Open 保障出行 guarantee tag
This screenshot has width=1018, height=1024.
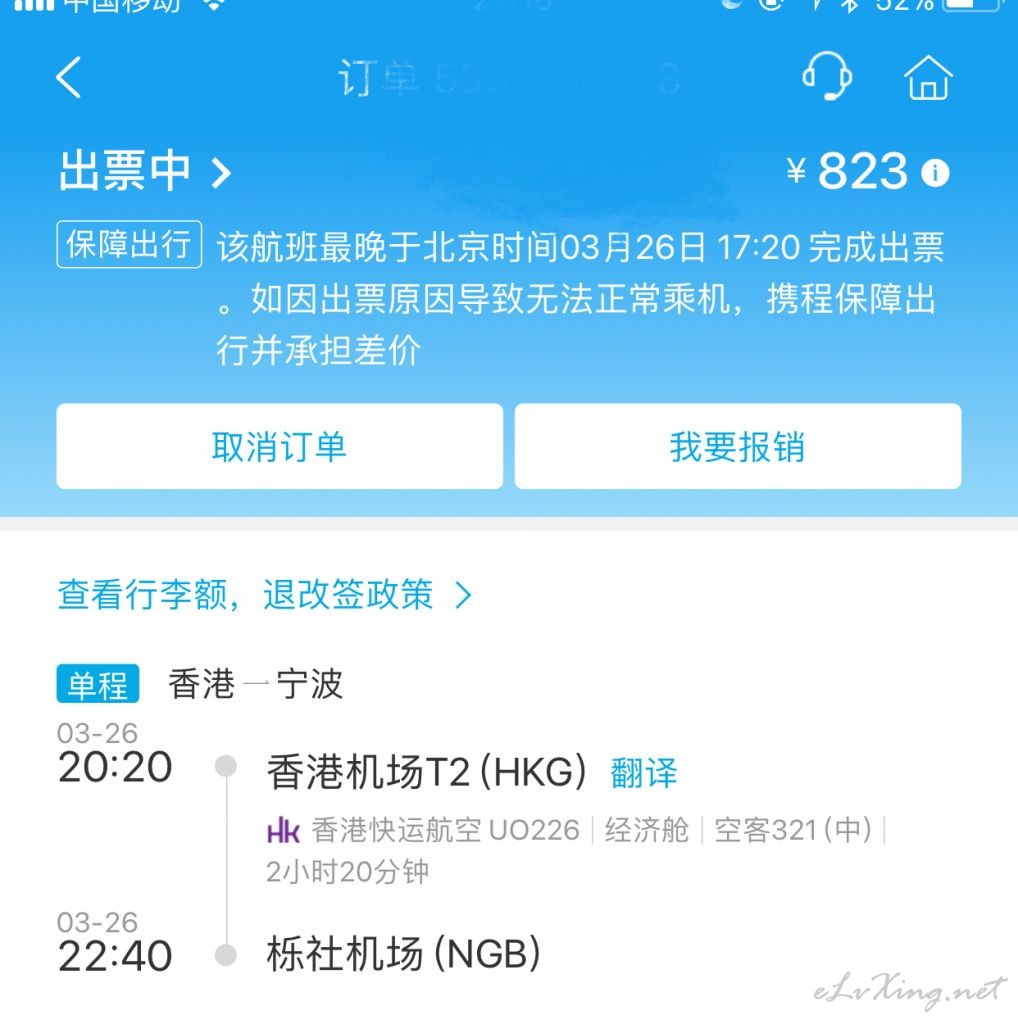click(x=129, y=245)
